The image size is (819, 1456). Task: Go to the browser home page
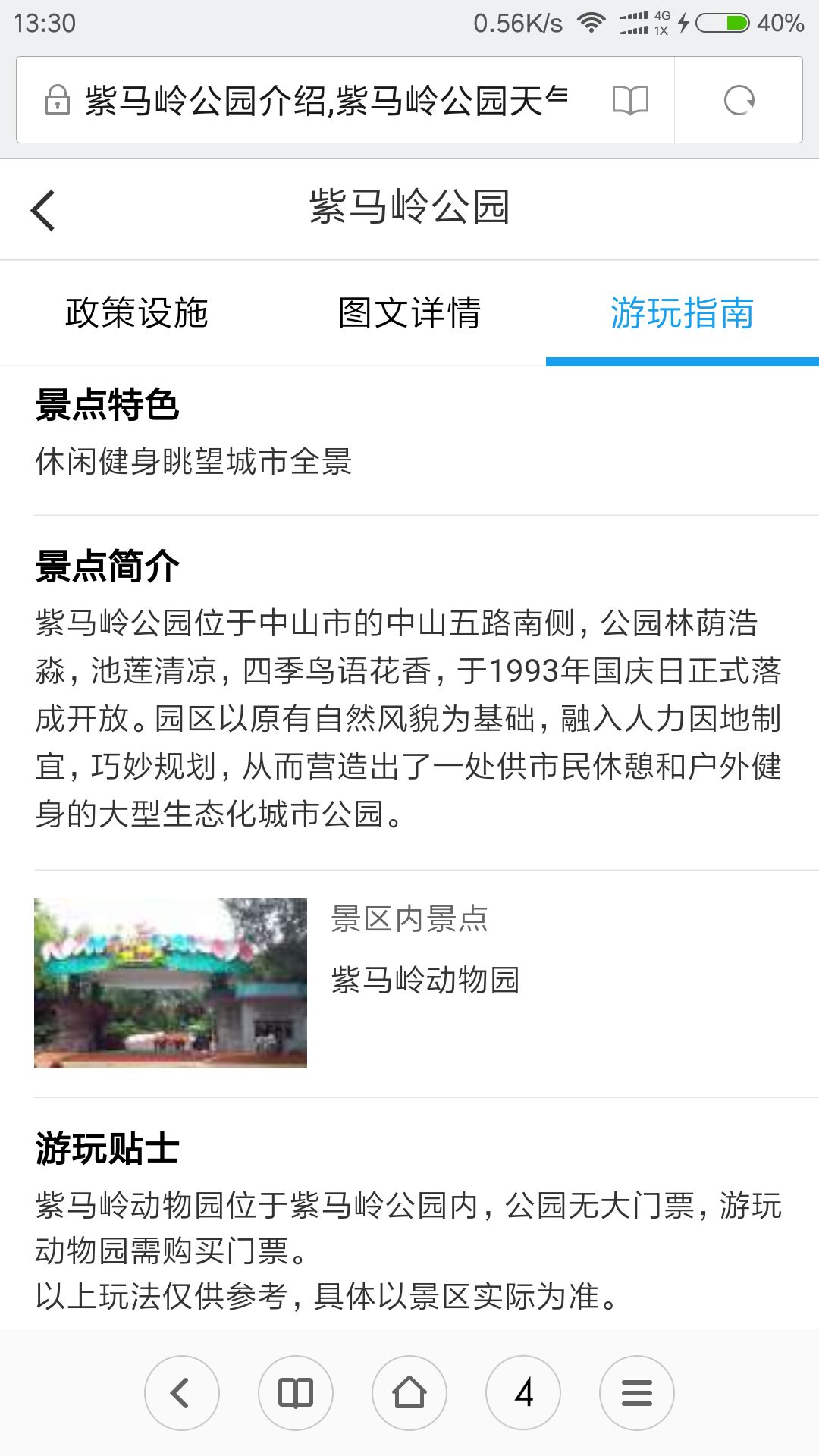[409, 1393]
